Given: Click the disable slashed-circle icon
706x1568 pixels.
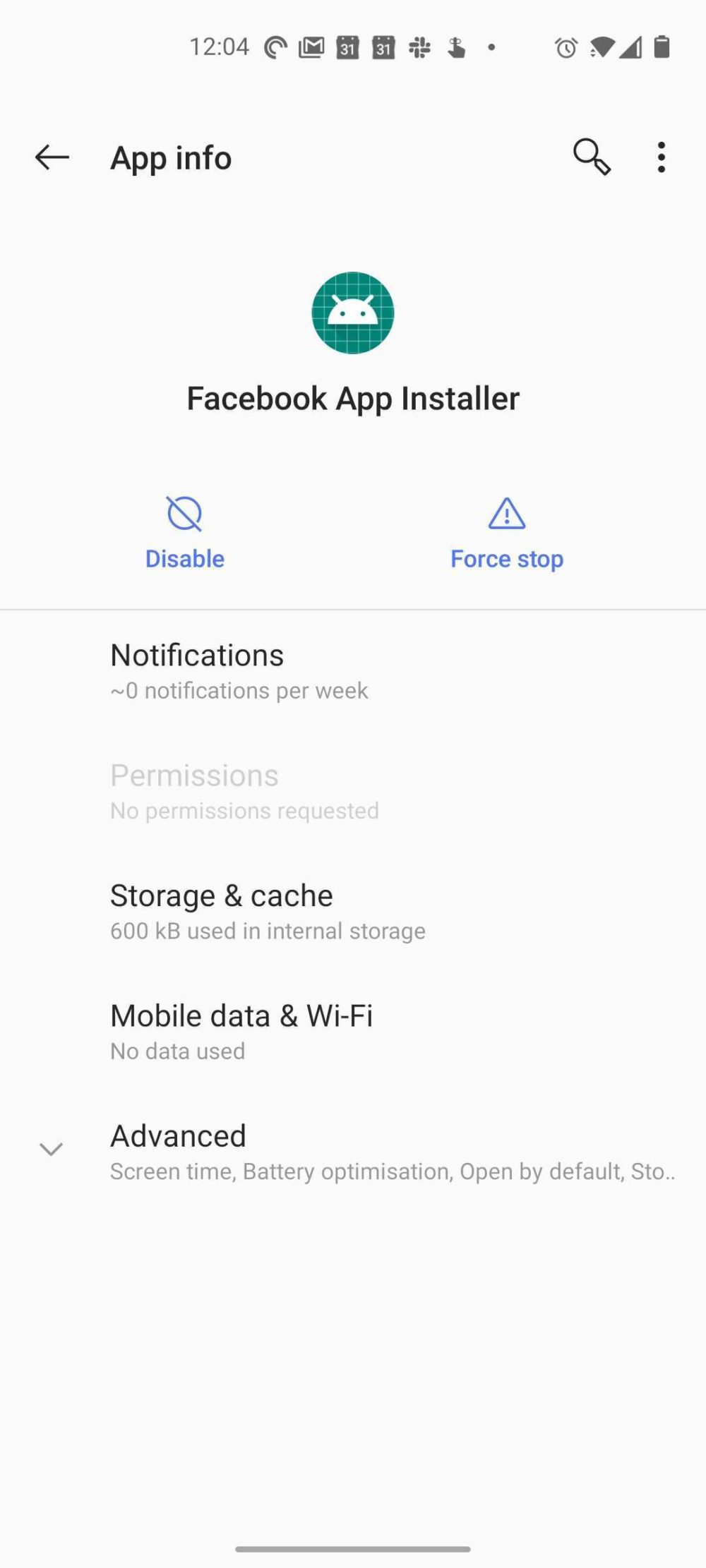Looking at the screenshot, I should [x=184, y=514].
